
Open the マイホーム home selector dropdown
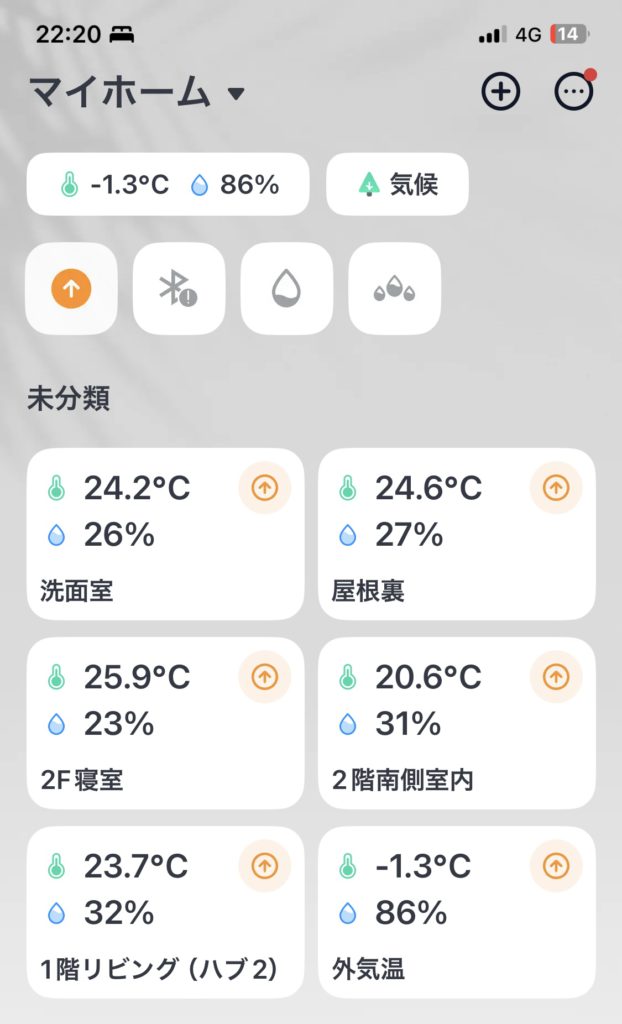point(137,93)
